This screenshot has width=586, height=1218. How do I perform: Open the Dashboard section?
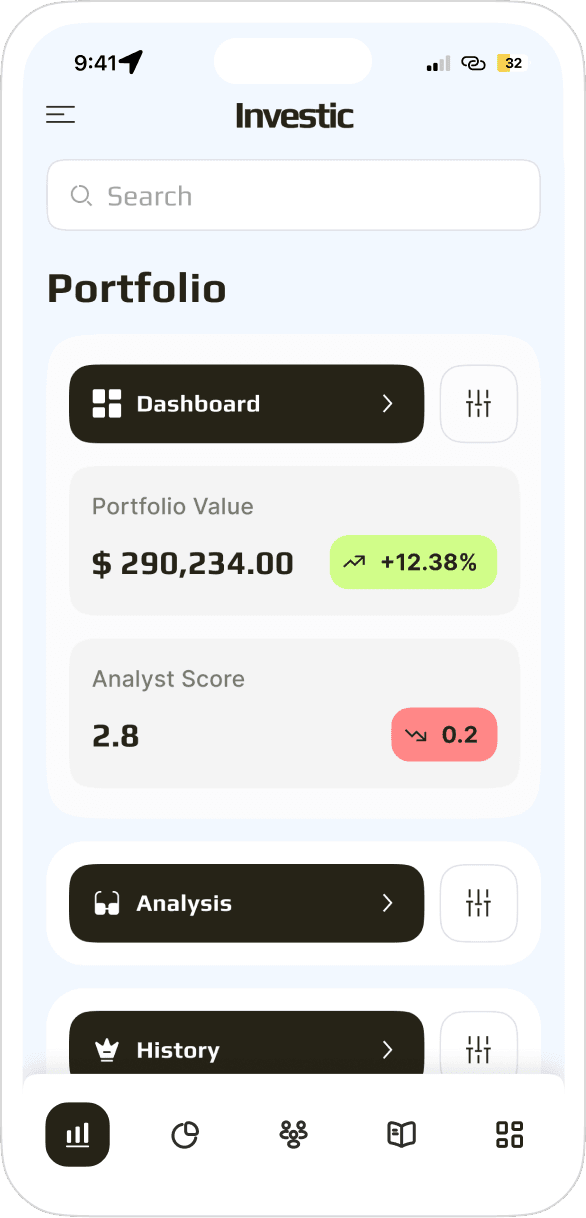(x=246, y=404)
